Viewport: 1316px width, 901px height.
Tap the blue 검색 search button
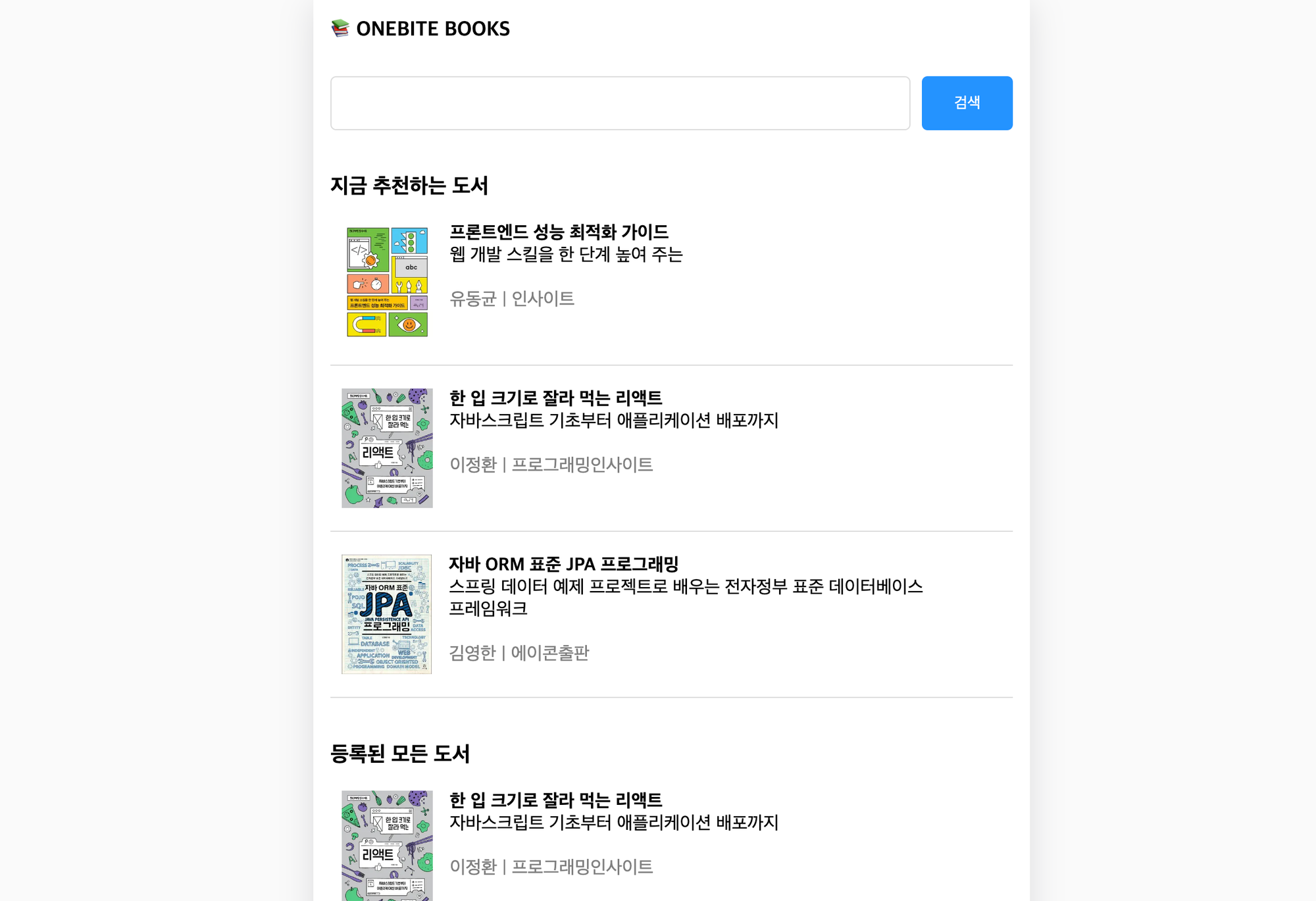[x=966, y=103]
